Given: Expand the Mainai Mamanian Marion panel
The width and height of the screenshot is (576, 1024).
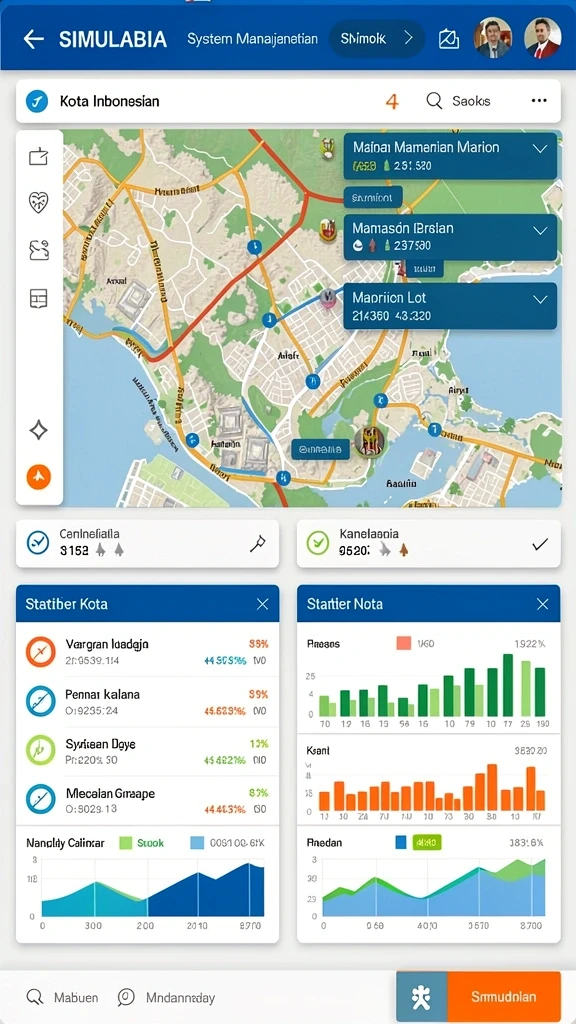Looking at the screenshot, I should pos(540,149).
